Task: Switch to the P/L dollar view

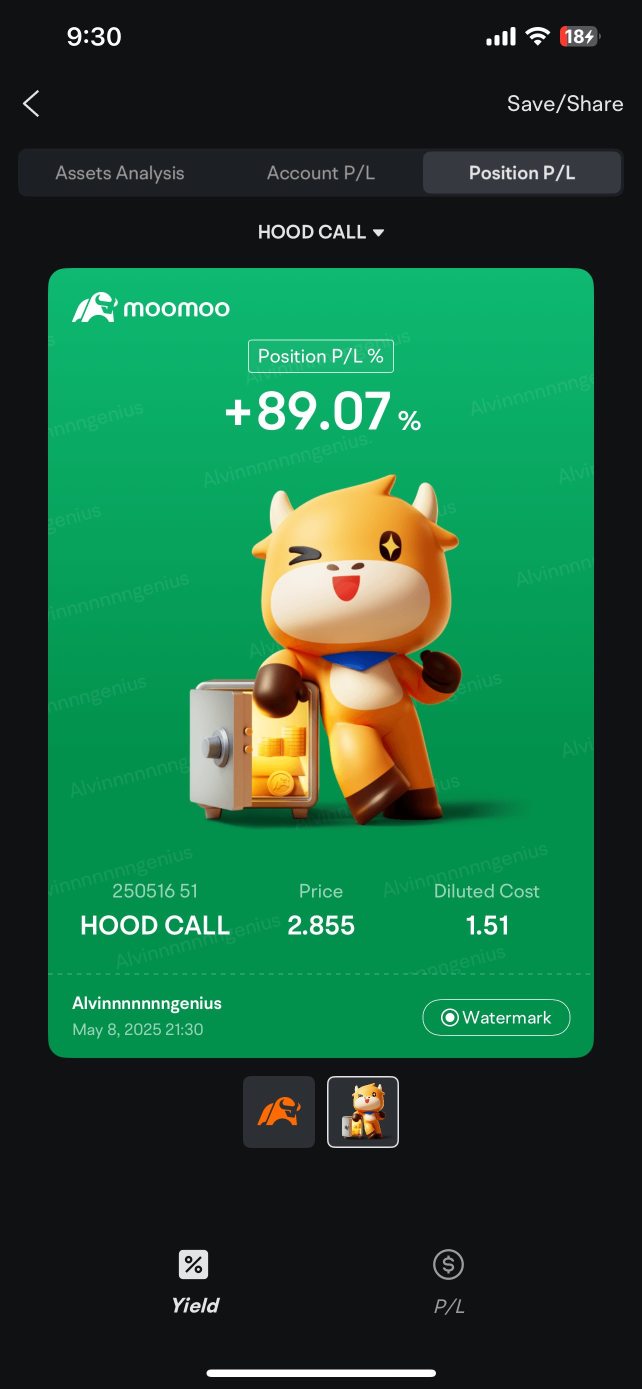Action: click(x=448, y=1281)
